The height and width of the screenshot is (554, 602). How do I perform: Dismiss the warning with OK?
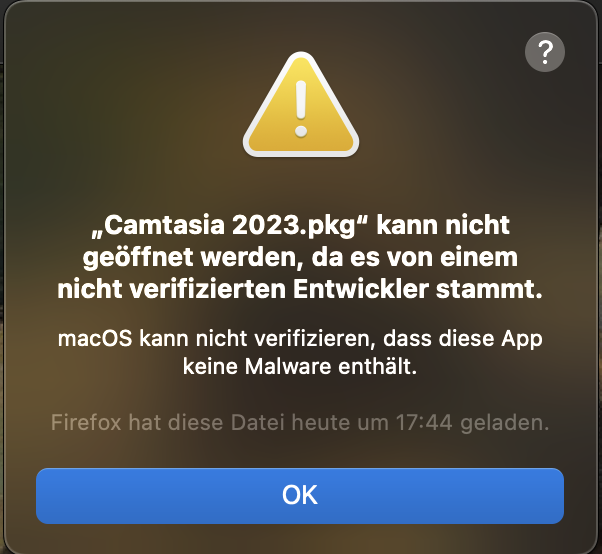[x=300, y=495]
